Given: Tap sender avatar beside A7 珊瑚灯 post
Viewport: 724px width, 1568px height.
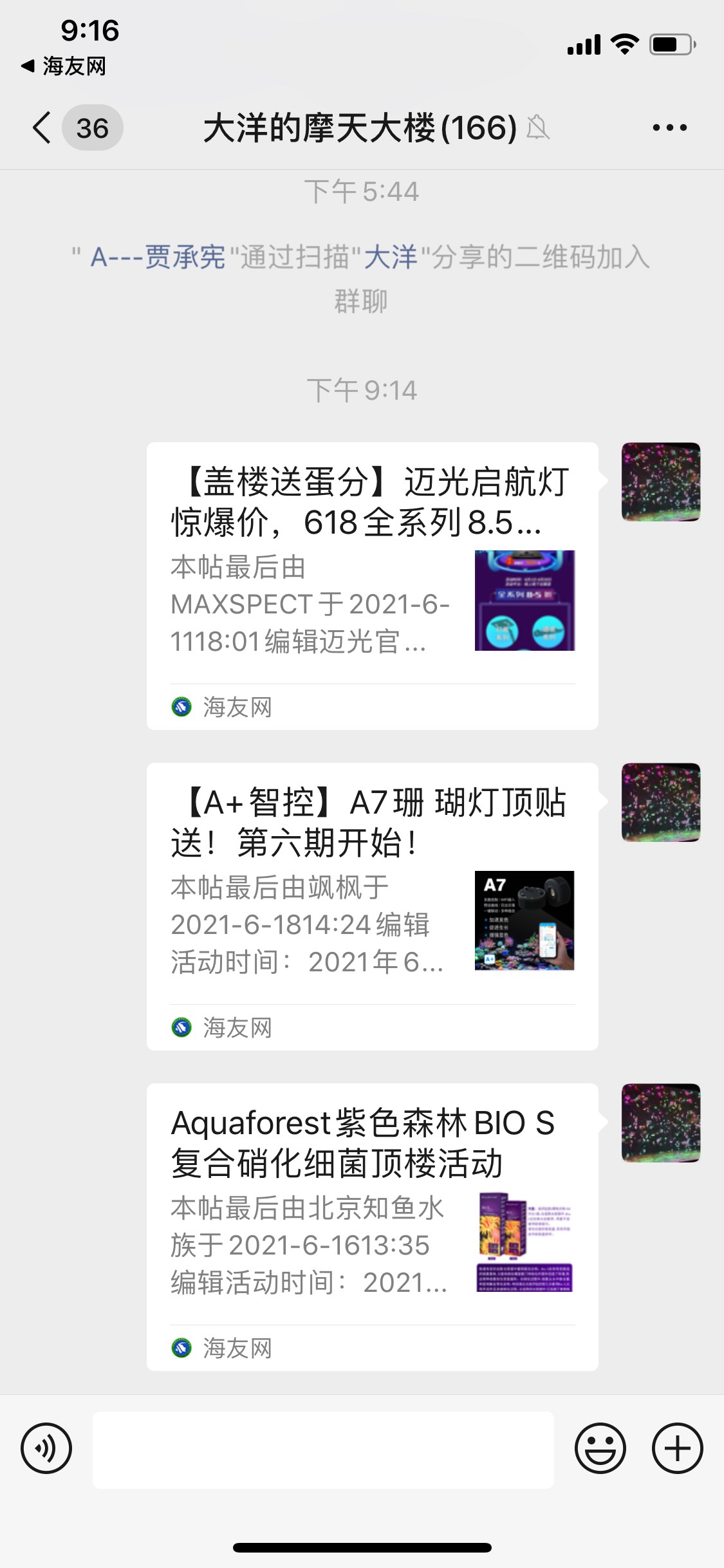Looking at the screenshot, I should point(660,802).
